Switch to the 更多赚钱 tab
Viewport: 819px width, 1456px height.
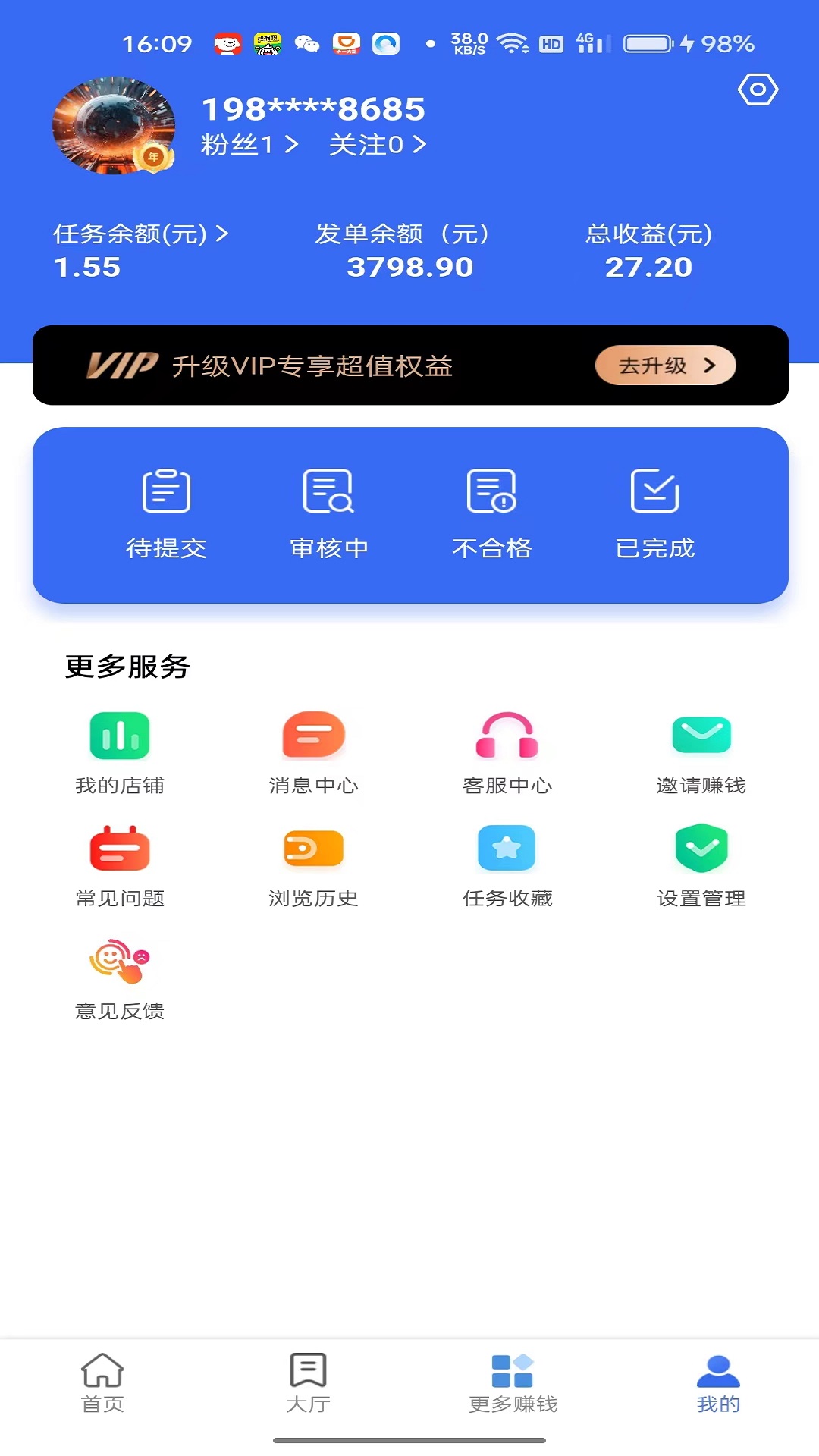(513, 1383)
